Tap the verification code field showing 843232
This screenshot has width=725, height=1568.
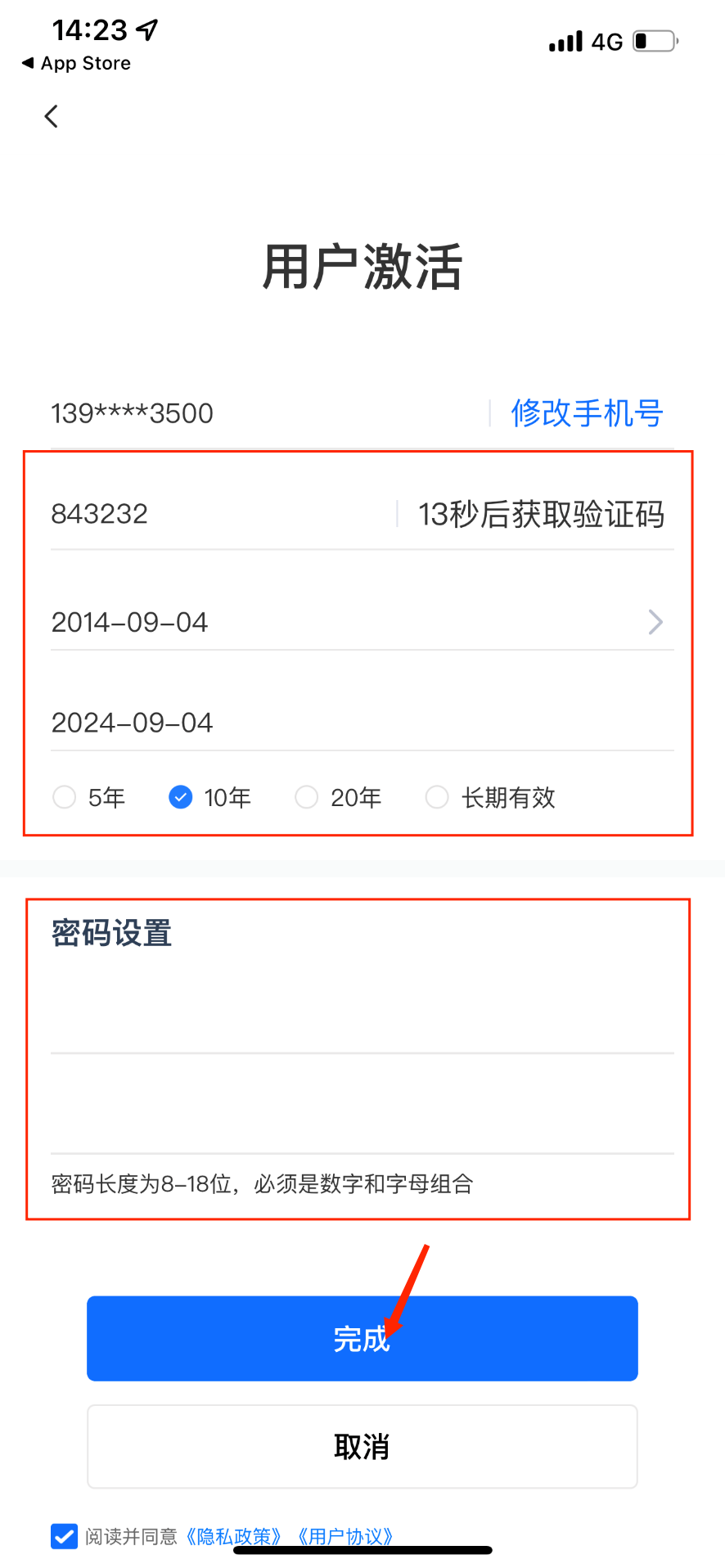point(221,514)
